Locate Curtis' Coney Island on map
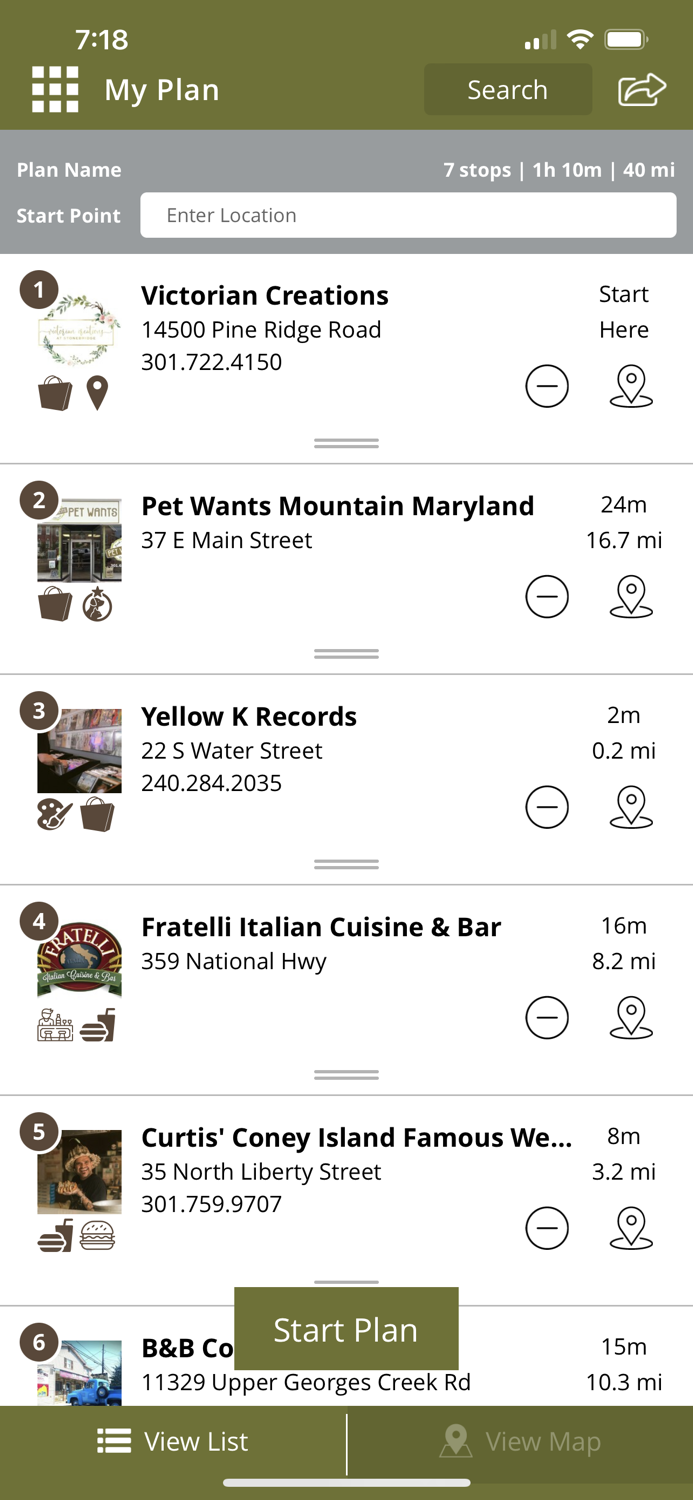 [631, 1228]
